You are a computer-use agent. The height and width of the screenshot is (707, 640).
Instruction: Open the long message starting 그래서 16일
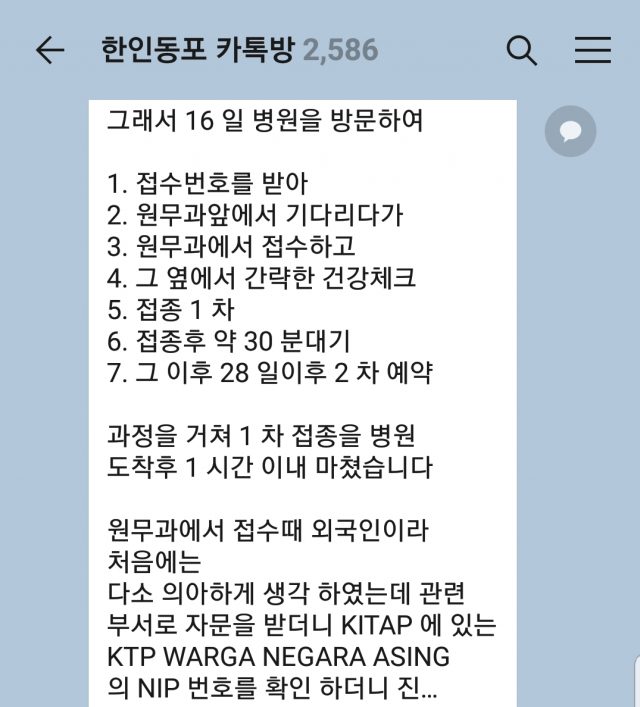pyautogui.click(x=302, y=400)
